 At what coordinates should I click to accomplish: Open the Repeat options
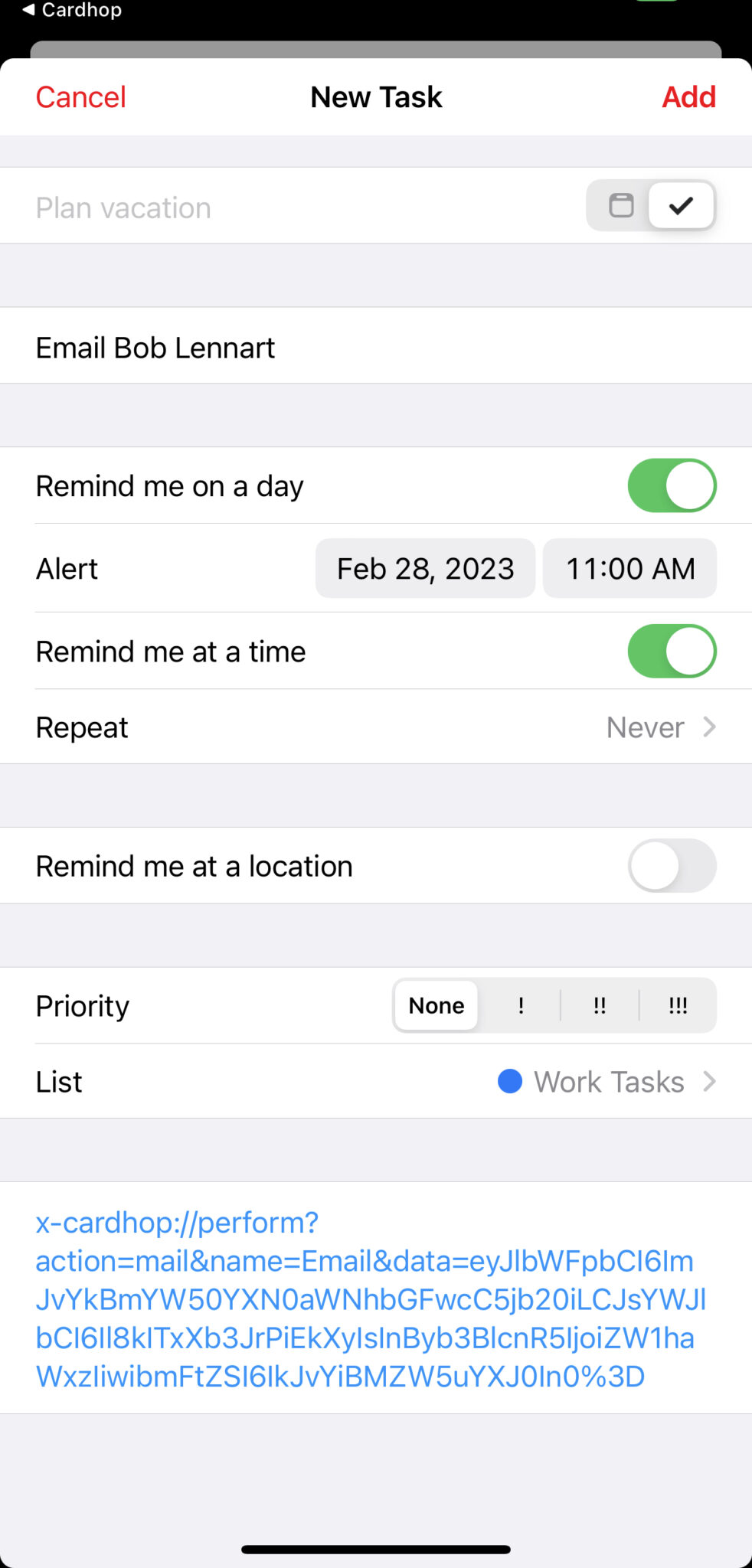(376, 727)
